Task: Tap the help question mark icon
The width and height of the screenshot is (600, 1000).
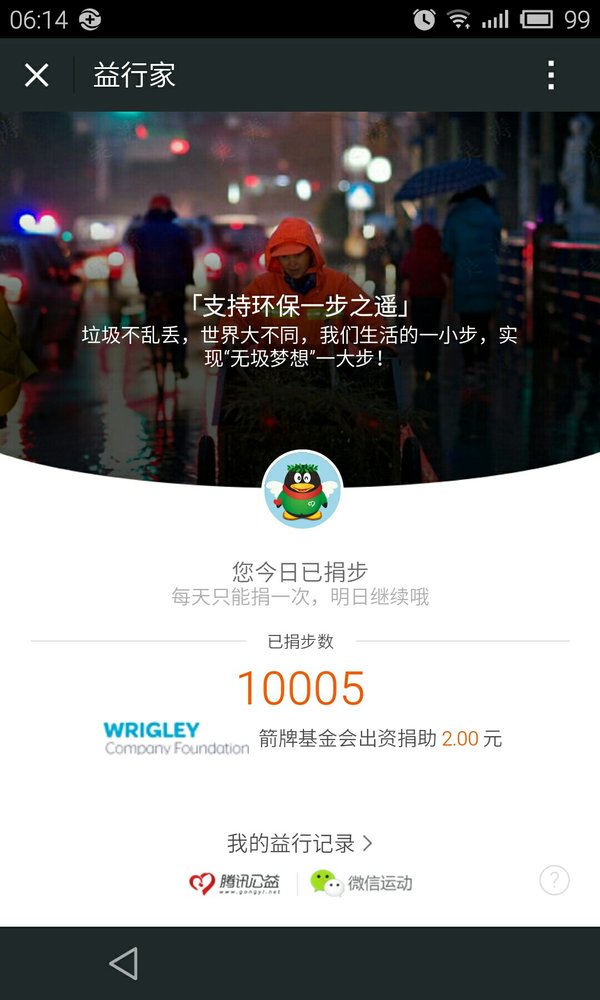Action: pyautogui.click(x=554, y=881)
